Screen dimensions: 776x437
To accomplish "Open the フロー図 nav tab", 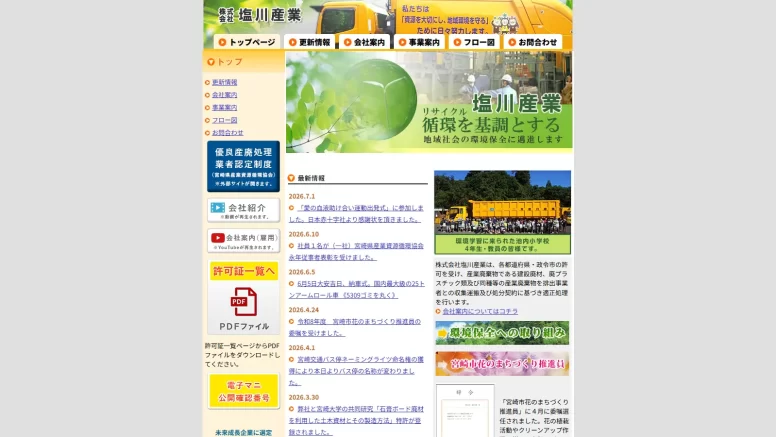I will 474,42.
